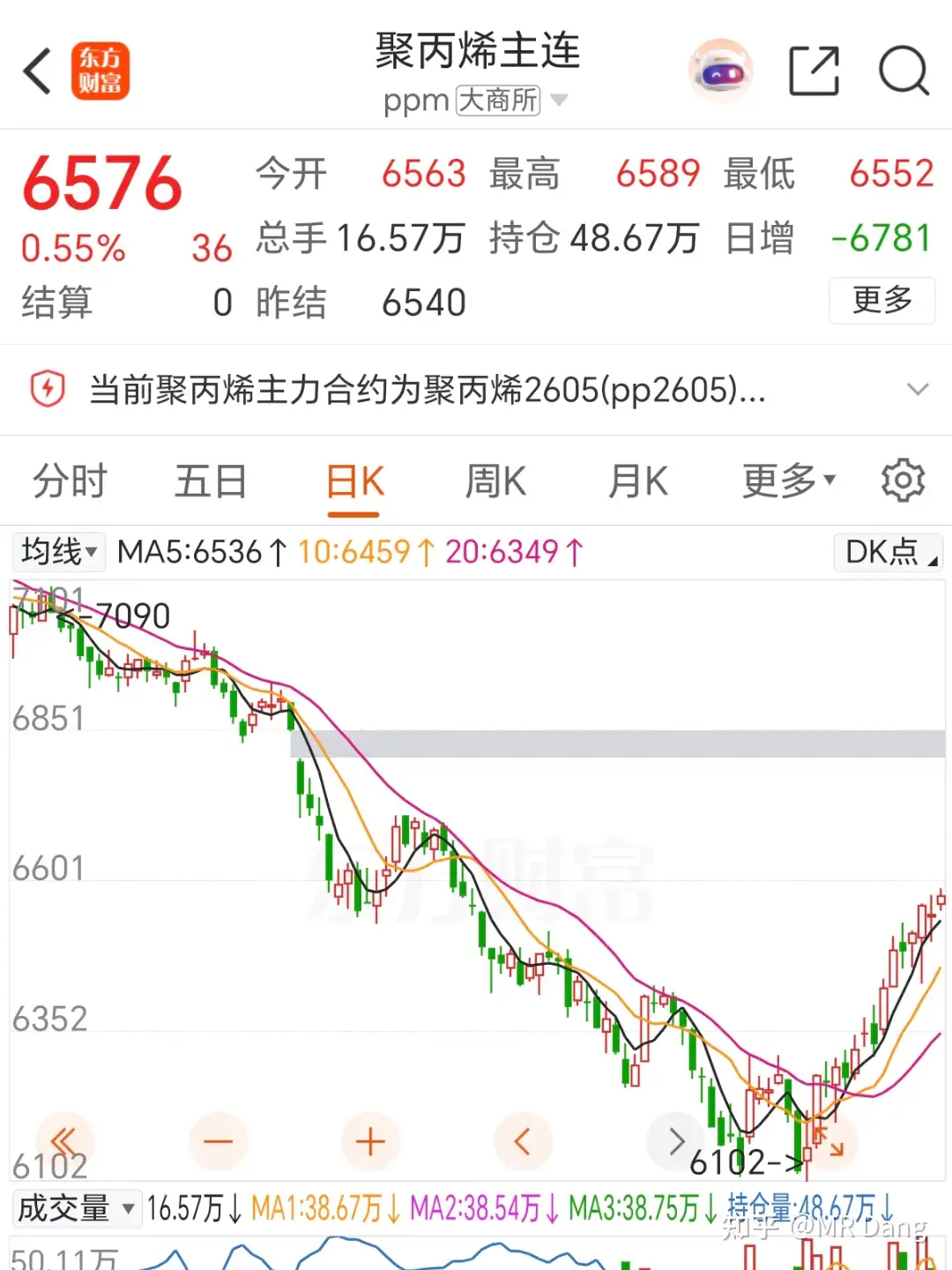The width and height of the screenshot is (952, 1270).
Task: Open the 东方财富 app logo
Action: pos(100,71)
